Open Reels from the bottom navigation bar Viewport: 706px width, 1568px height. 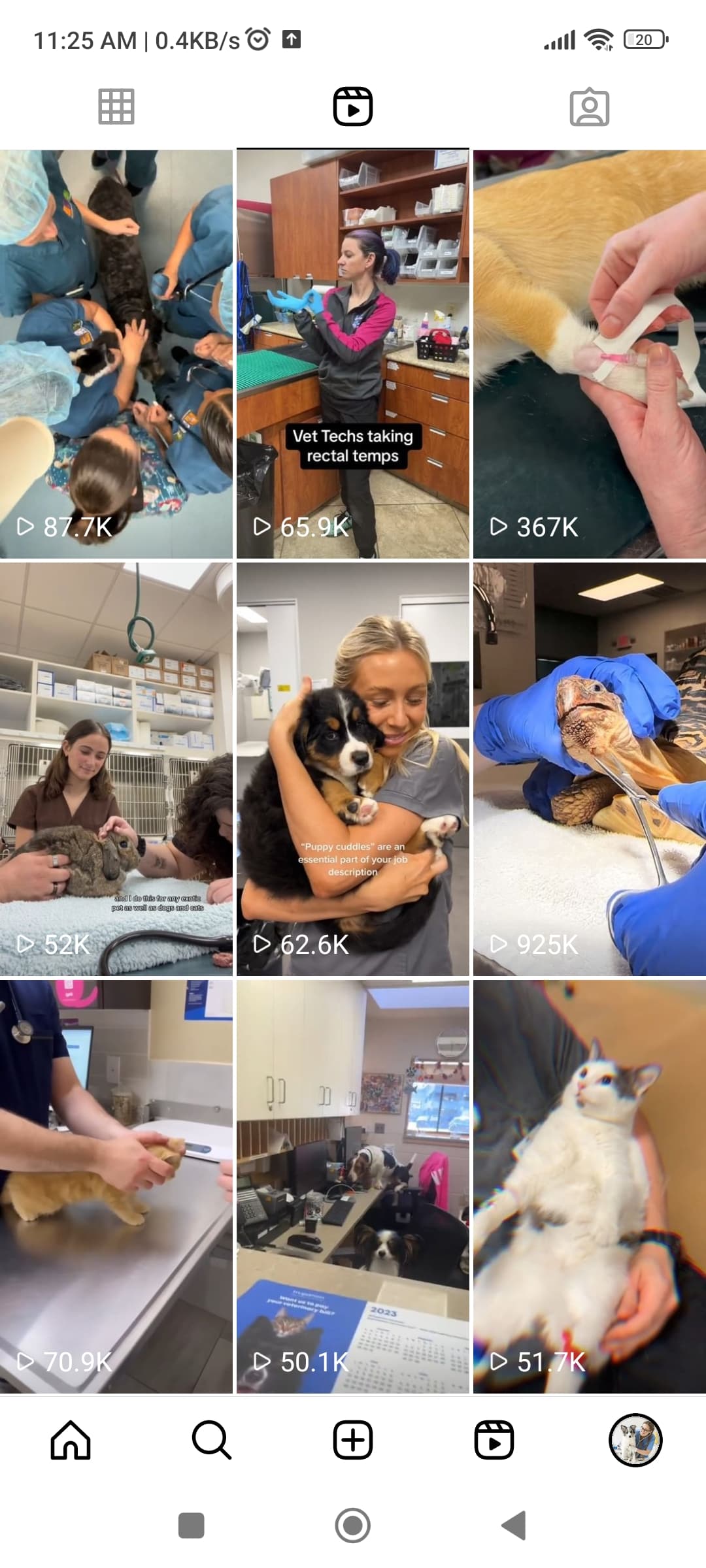point(494,1440)
